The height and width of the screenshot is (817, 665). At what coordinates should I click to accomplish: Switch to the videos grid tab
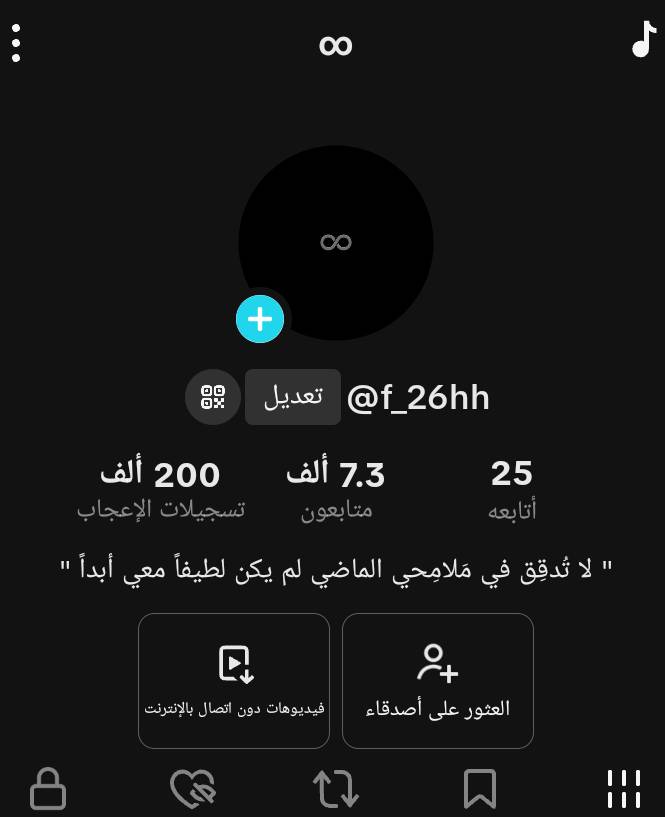pyautogui.click(x=623, y=789)
